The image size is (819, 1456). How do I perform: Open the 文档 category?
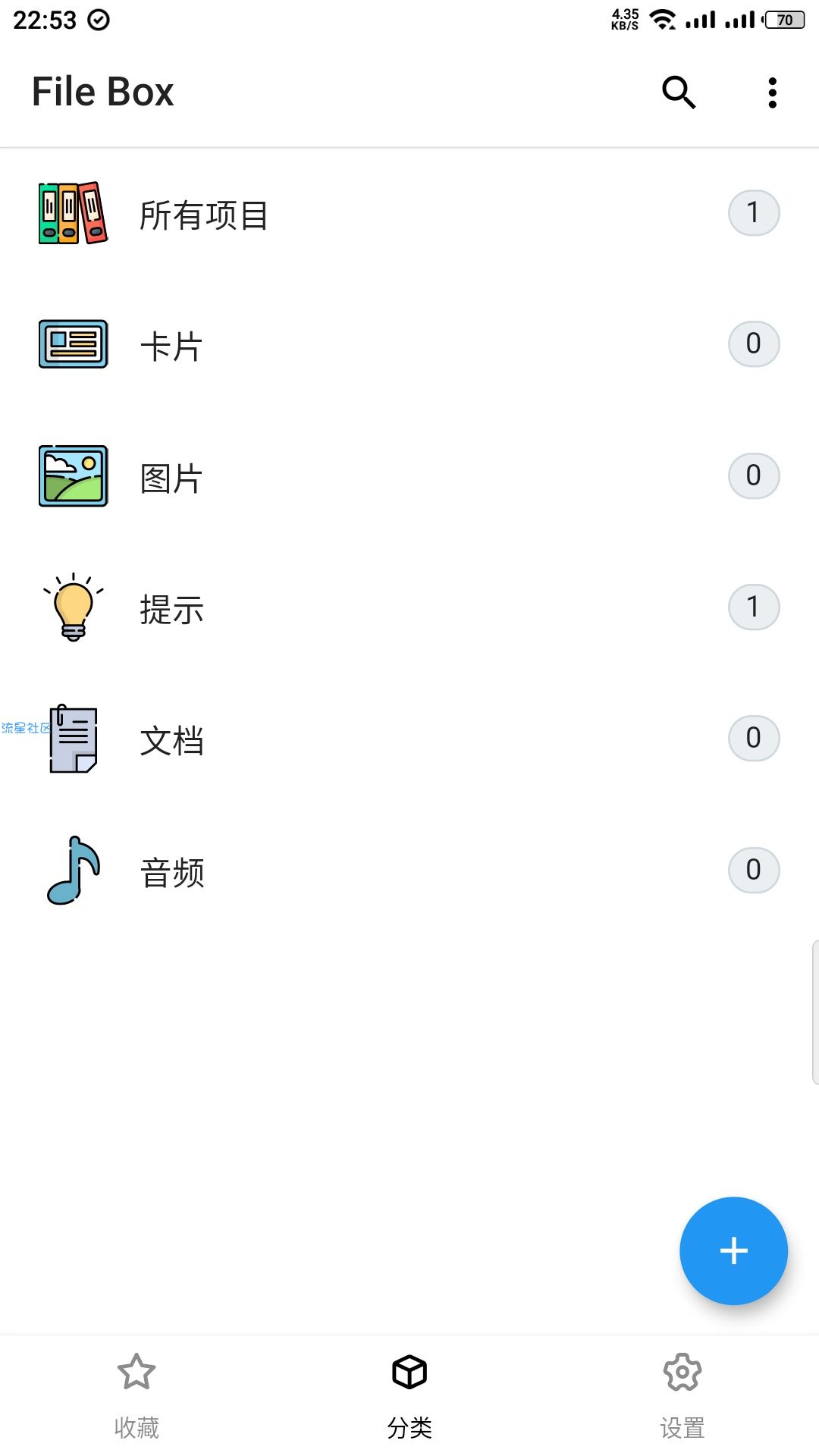[409, 739]
